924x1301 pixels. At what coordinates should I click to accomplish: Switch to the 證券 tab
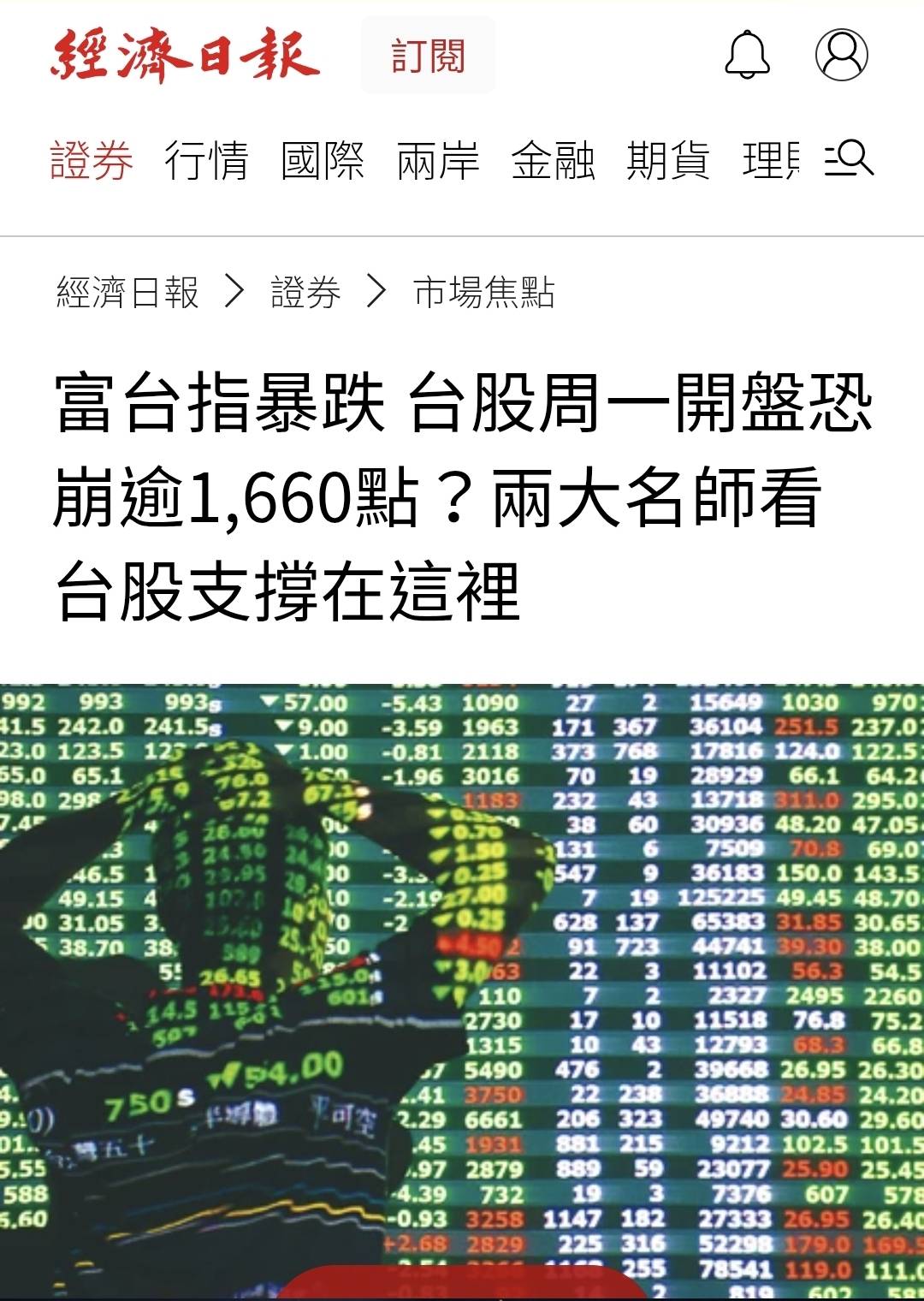coord(92,160)
